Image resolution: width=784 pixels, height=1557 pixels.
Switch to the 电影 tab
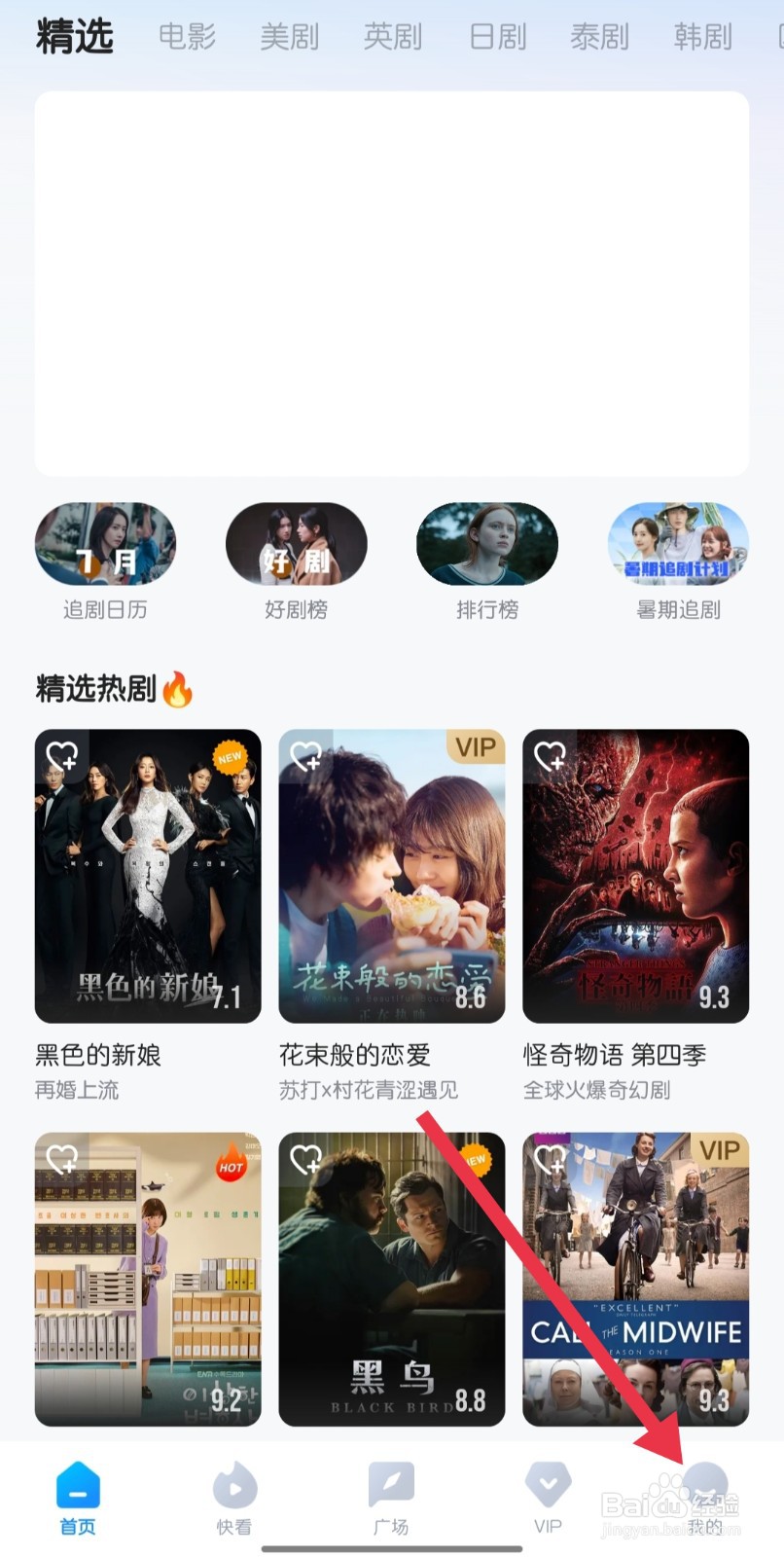point(187,37)
